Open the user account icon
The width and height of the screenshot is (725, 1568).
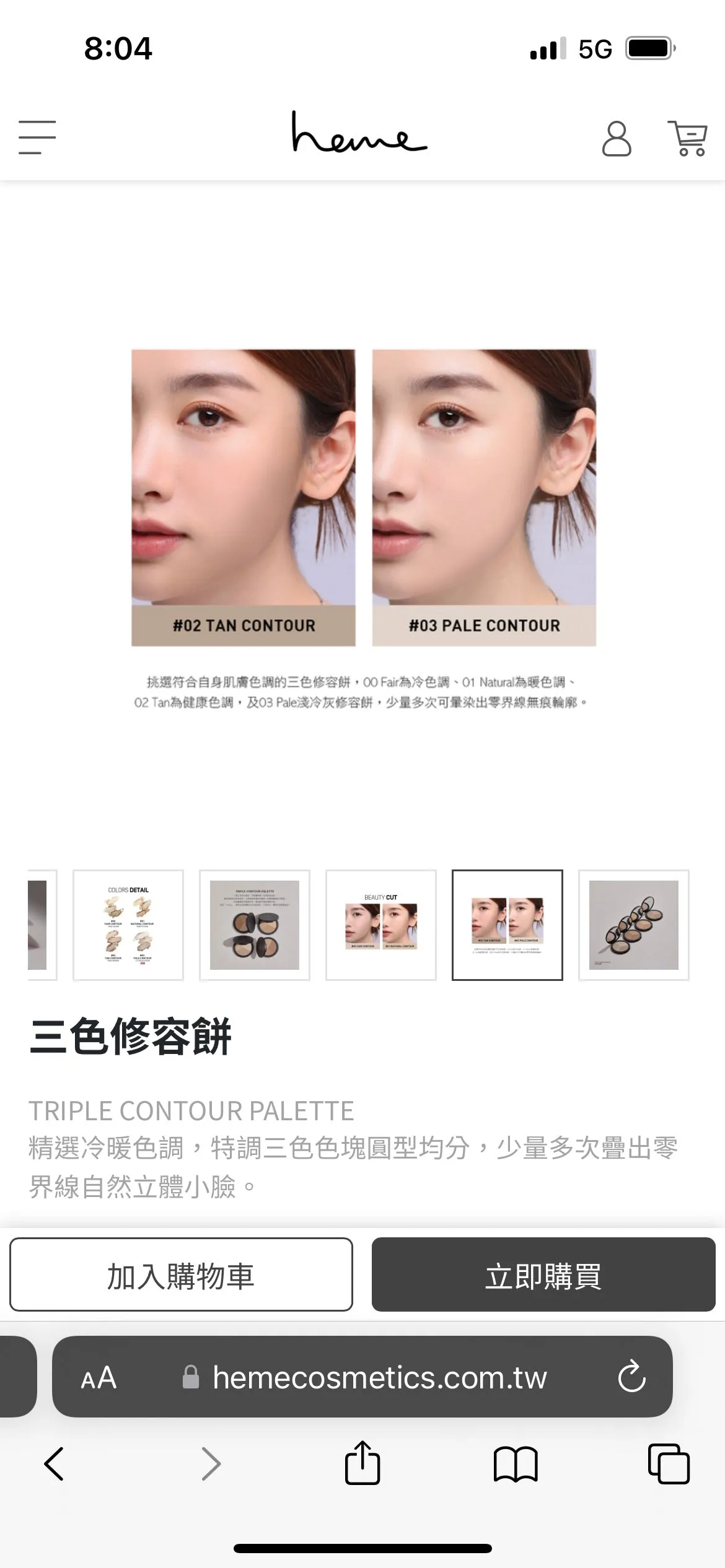(x=617, y=139)
